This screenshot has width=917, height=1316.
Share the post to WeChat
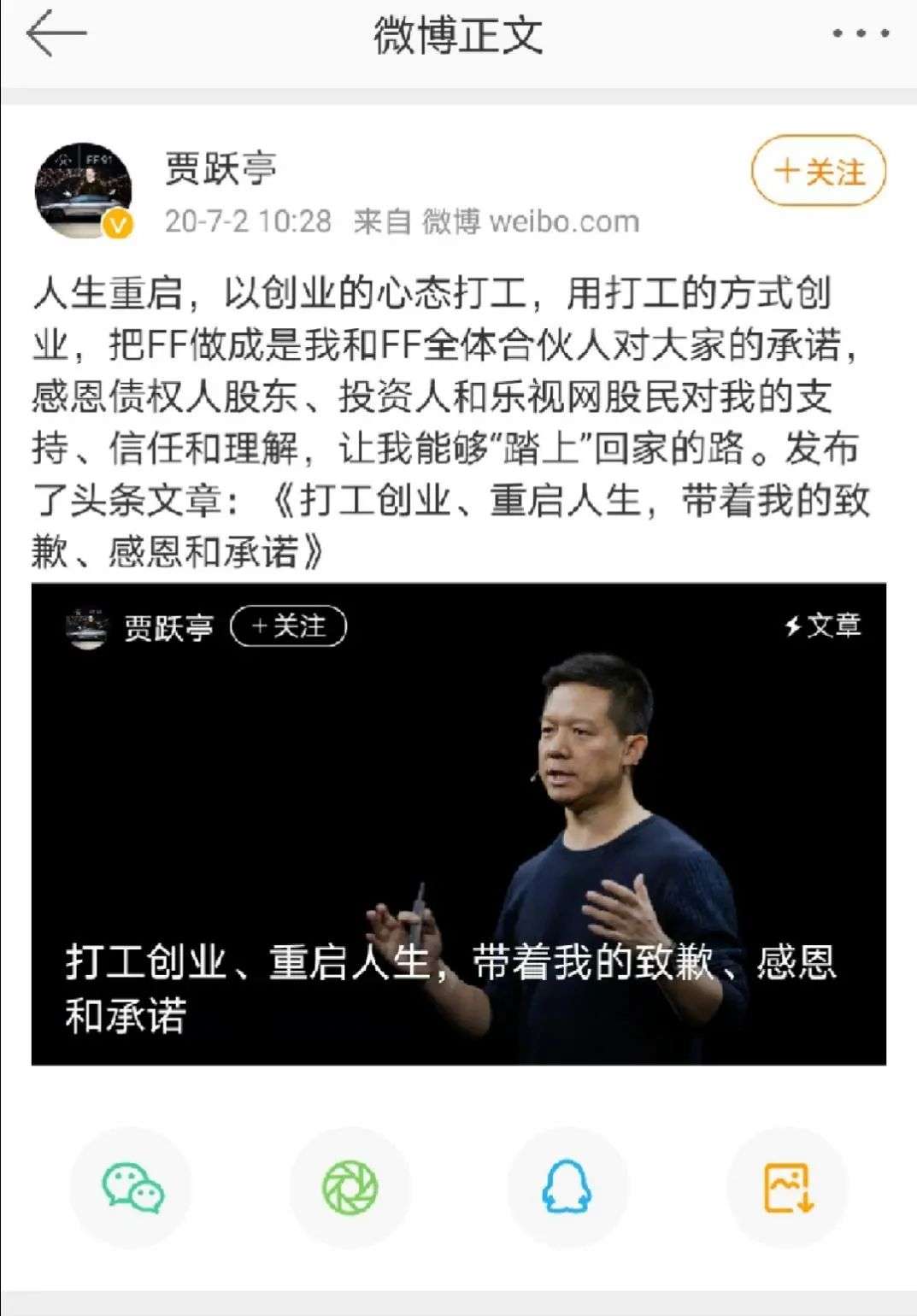pos(132,1188)
